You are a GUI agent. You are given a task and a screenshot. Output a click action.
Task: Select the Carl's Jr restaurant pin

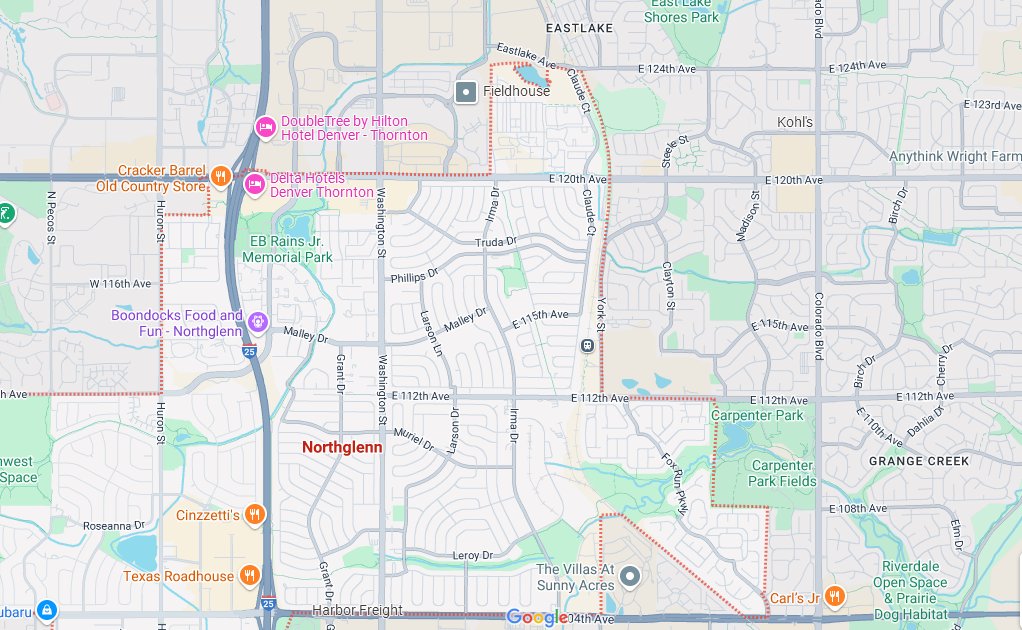(835, 598)
